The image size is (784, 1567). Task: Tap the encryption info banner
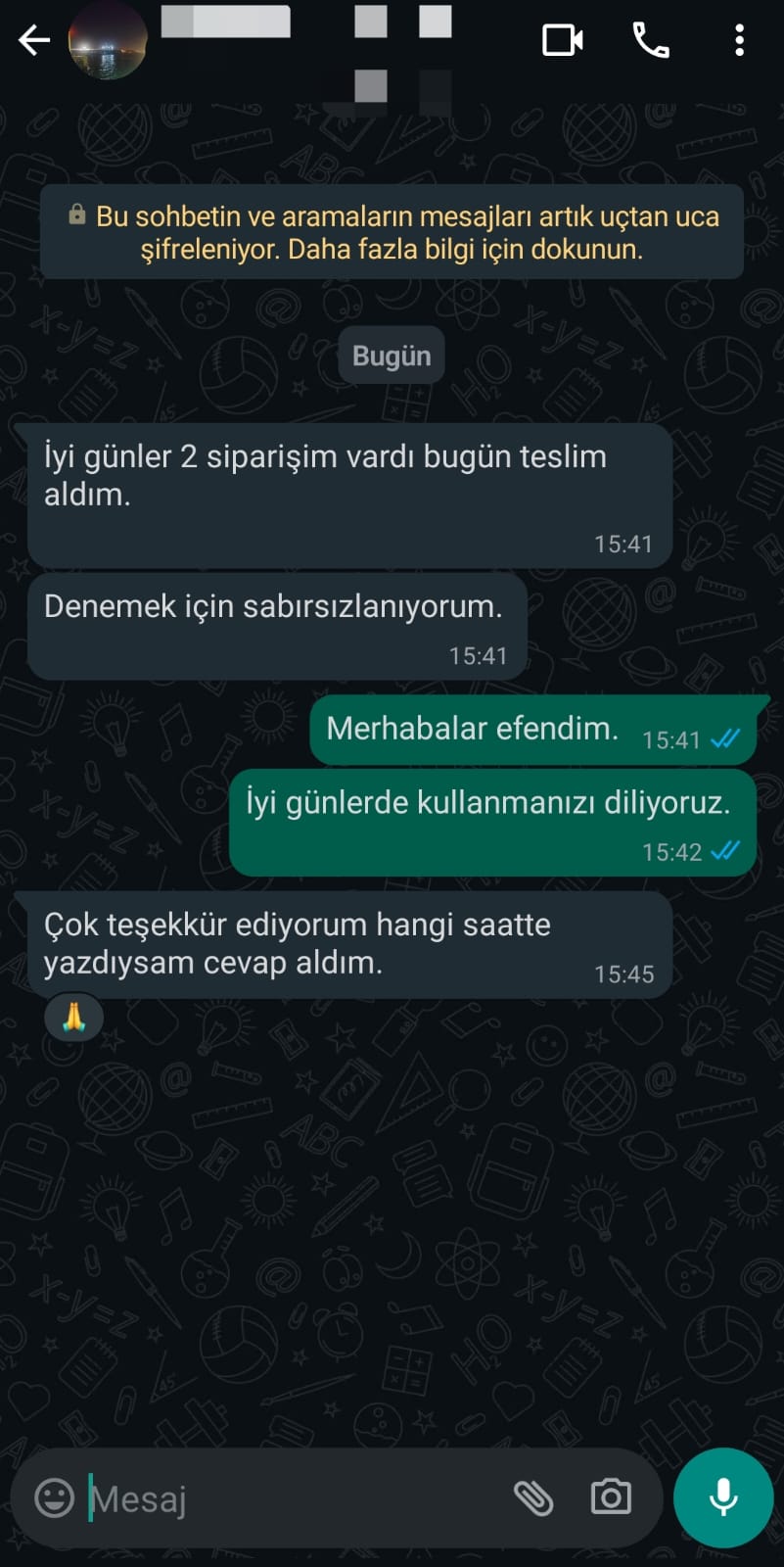(x=392, y=232)
